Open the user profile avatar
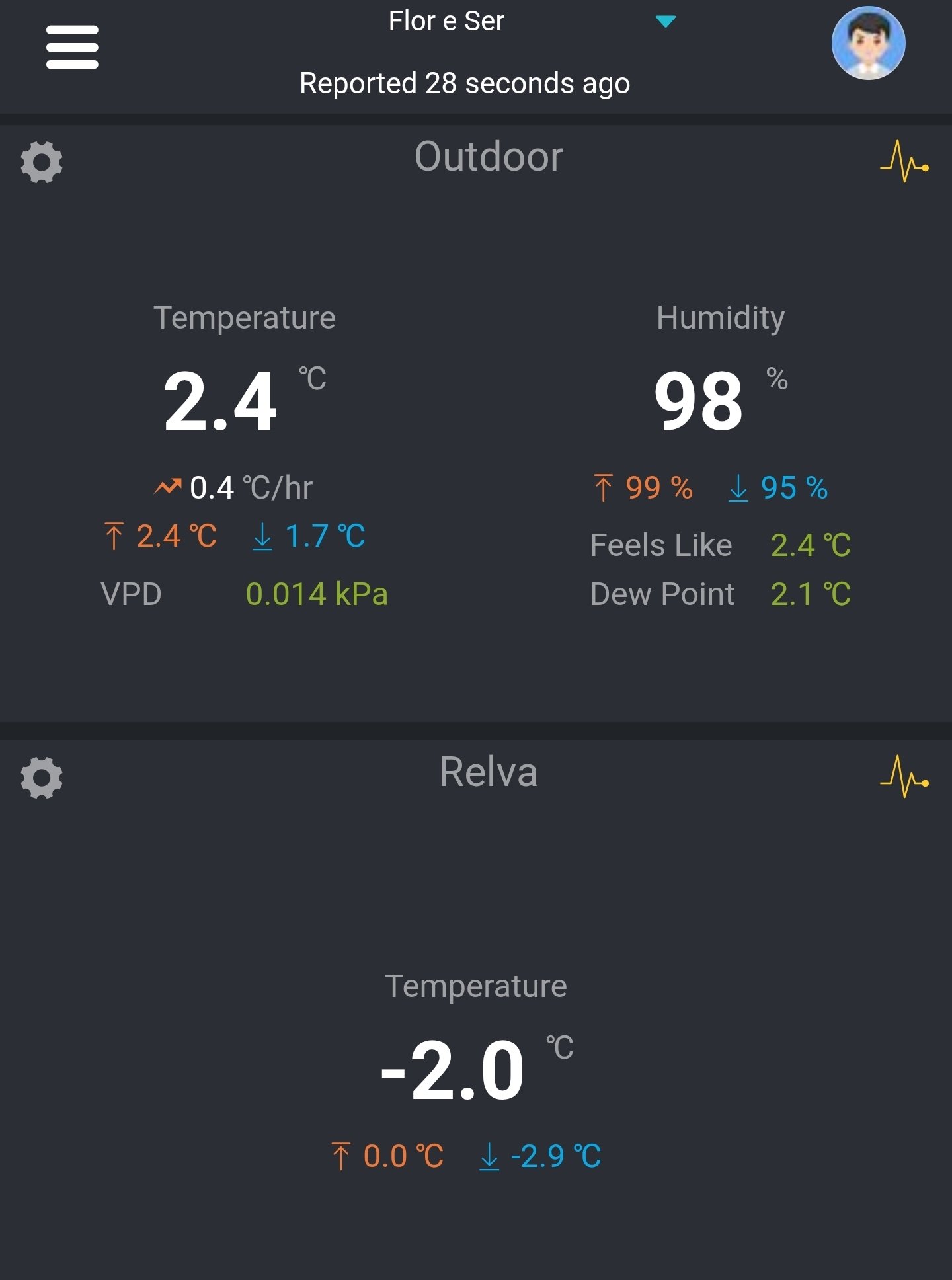 [x=868, y=44]
